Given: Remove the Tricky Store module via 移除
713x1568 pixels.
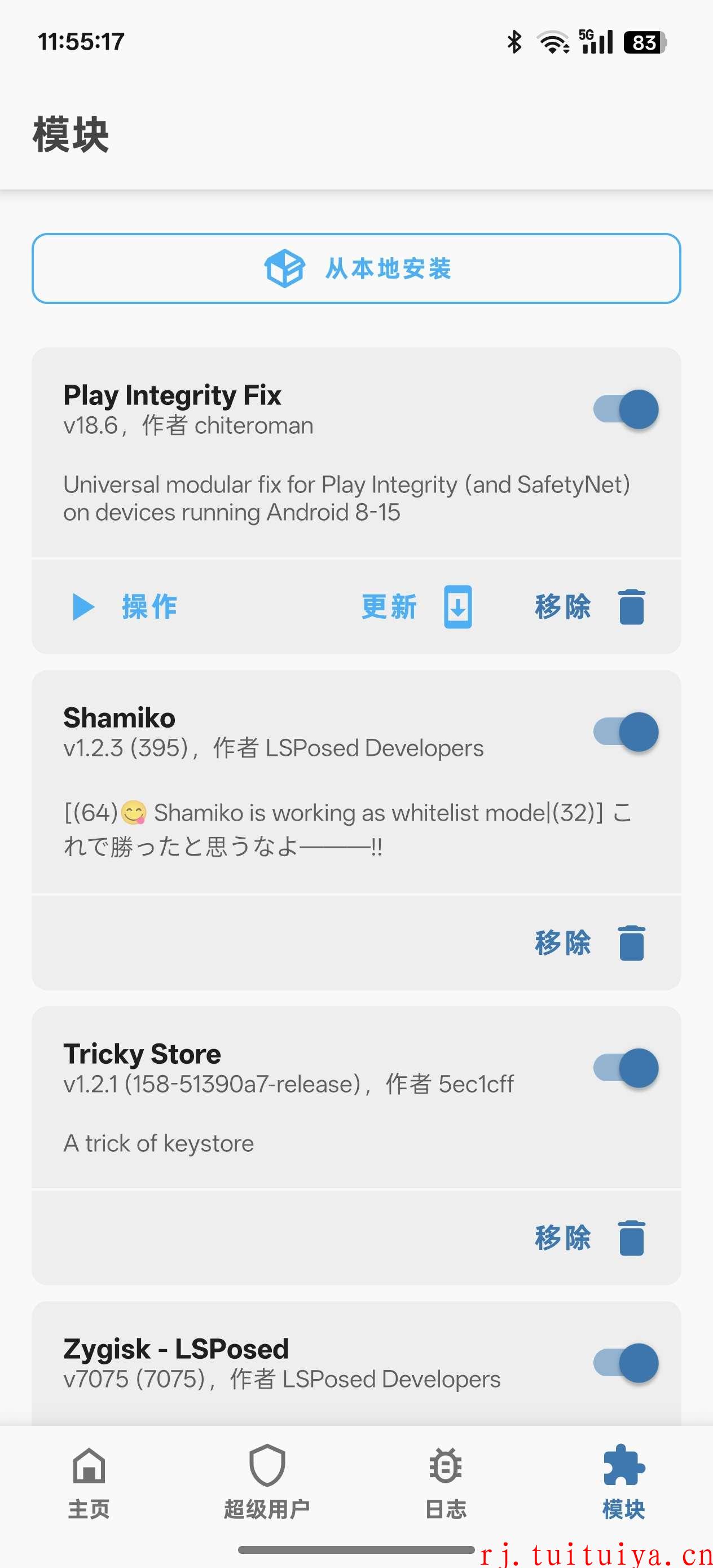Looking at the screenshot, I should [x=589, y=1238].
